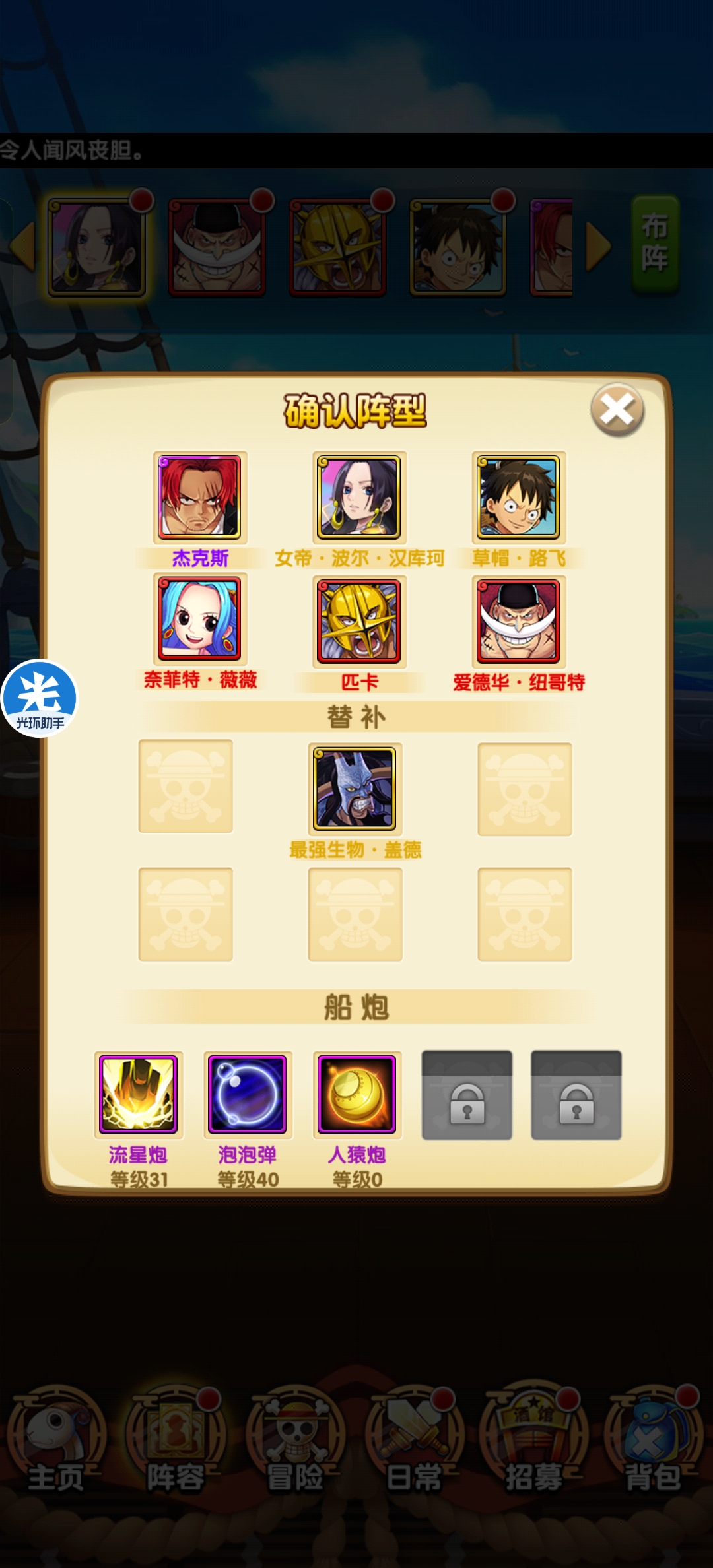Tap the 草帽·路飞 hero slot
This screenshot has height=1568, width=713.
(518, 498)
